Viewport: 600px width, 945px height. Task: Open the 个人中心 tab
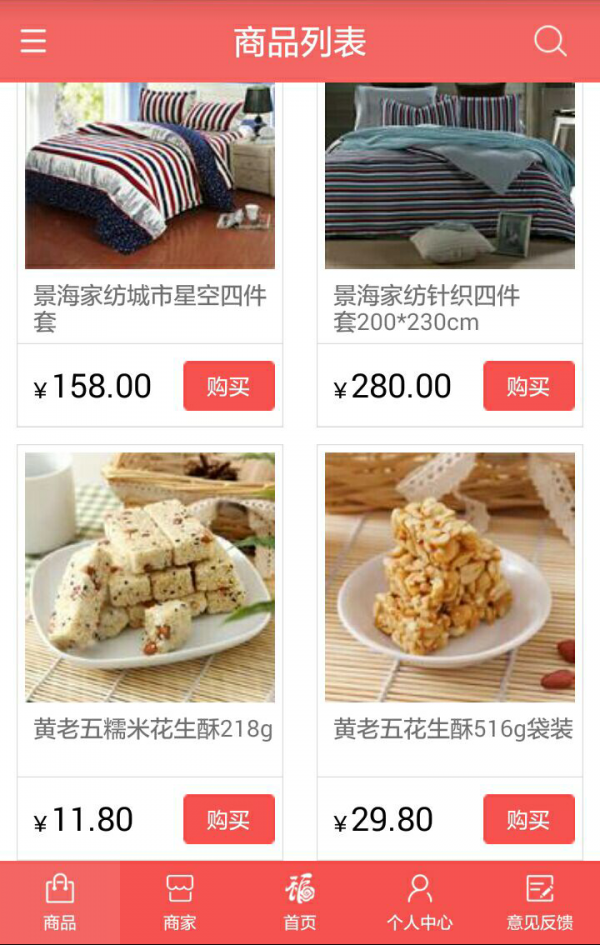click(x=420, y=902)
